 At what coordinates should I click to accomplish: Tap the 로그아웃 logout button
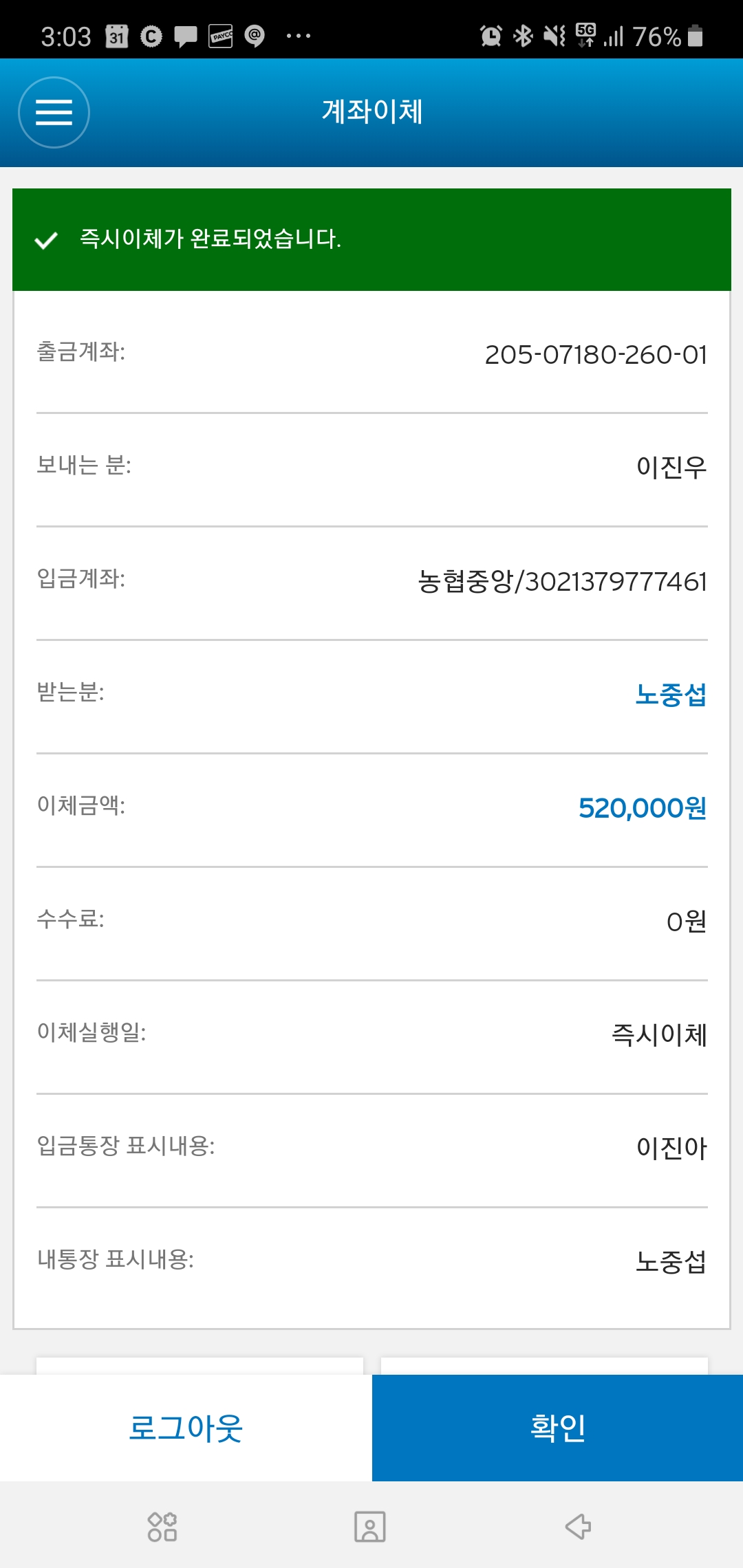186,1428
